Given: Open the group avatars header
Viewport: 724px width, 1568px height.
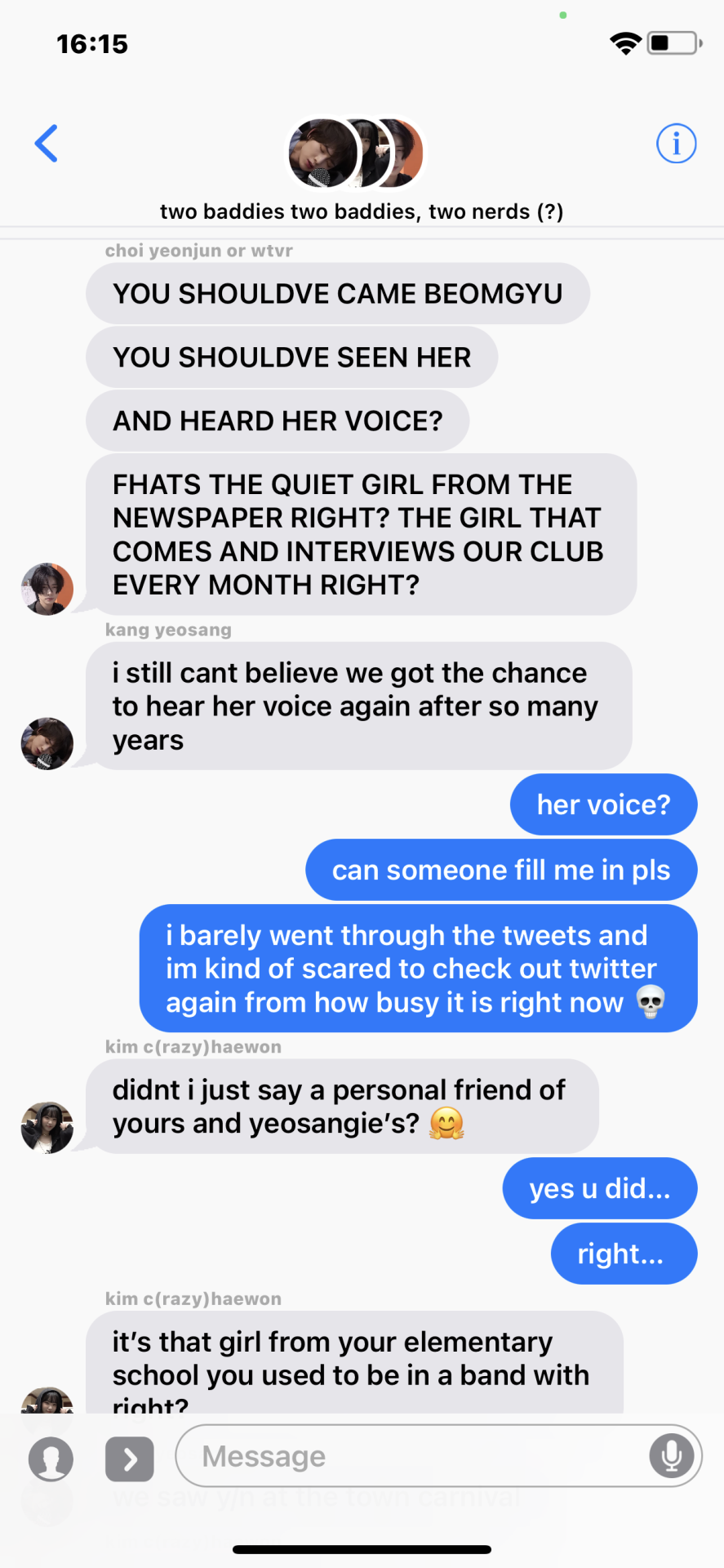Looking at the screenshot, I should (x=357, y=154).
